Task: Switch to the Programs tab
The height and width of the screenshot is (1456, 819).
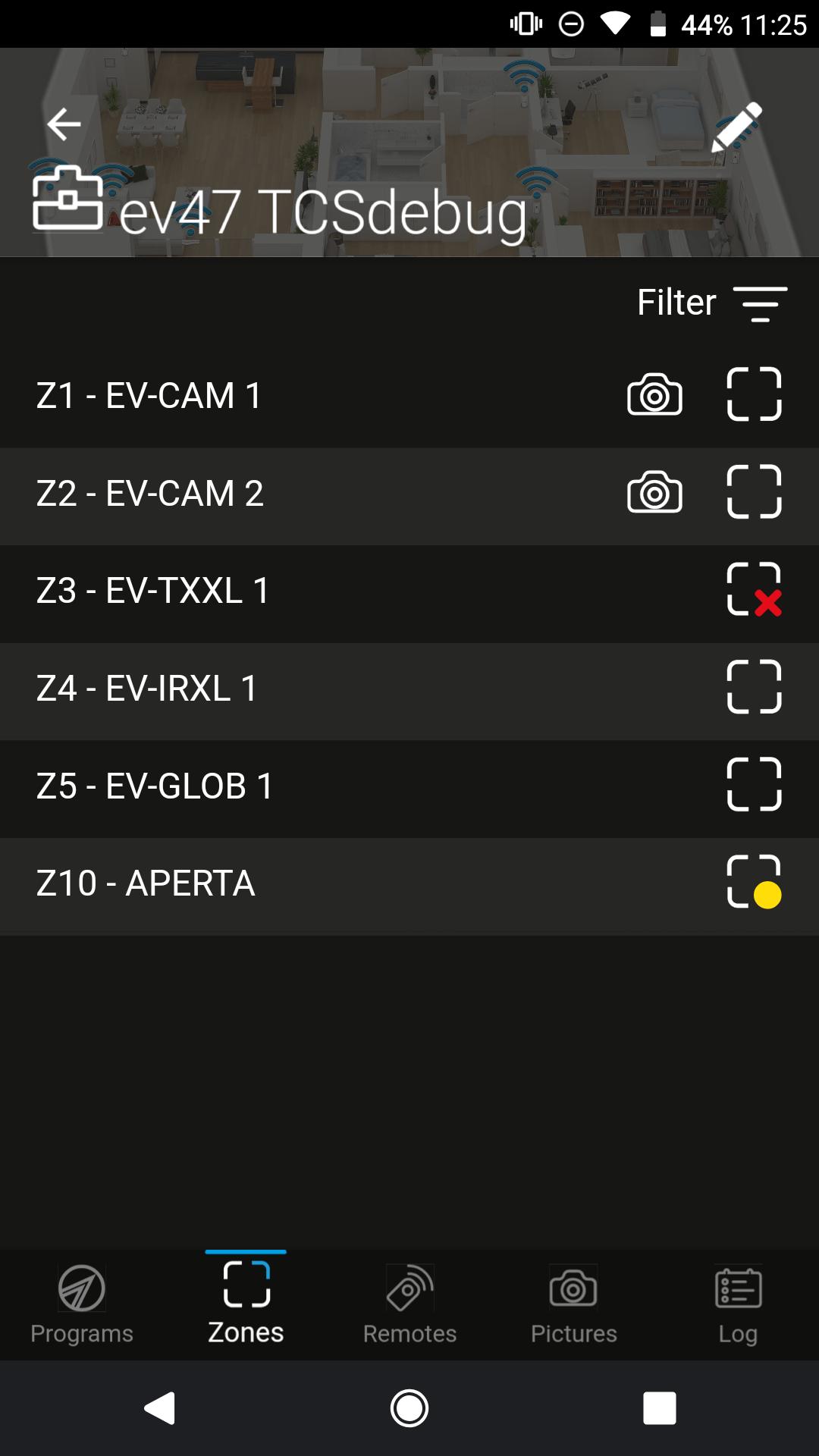Action: pyautogui.click(x=82, y=1304)
